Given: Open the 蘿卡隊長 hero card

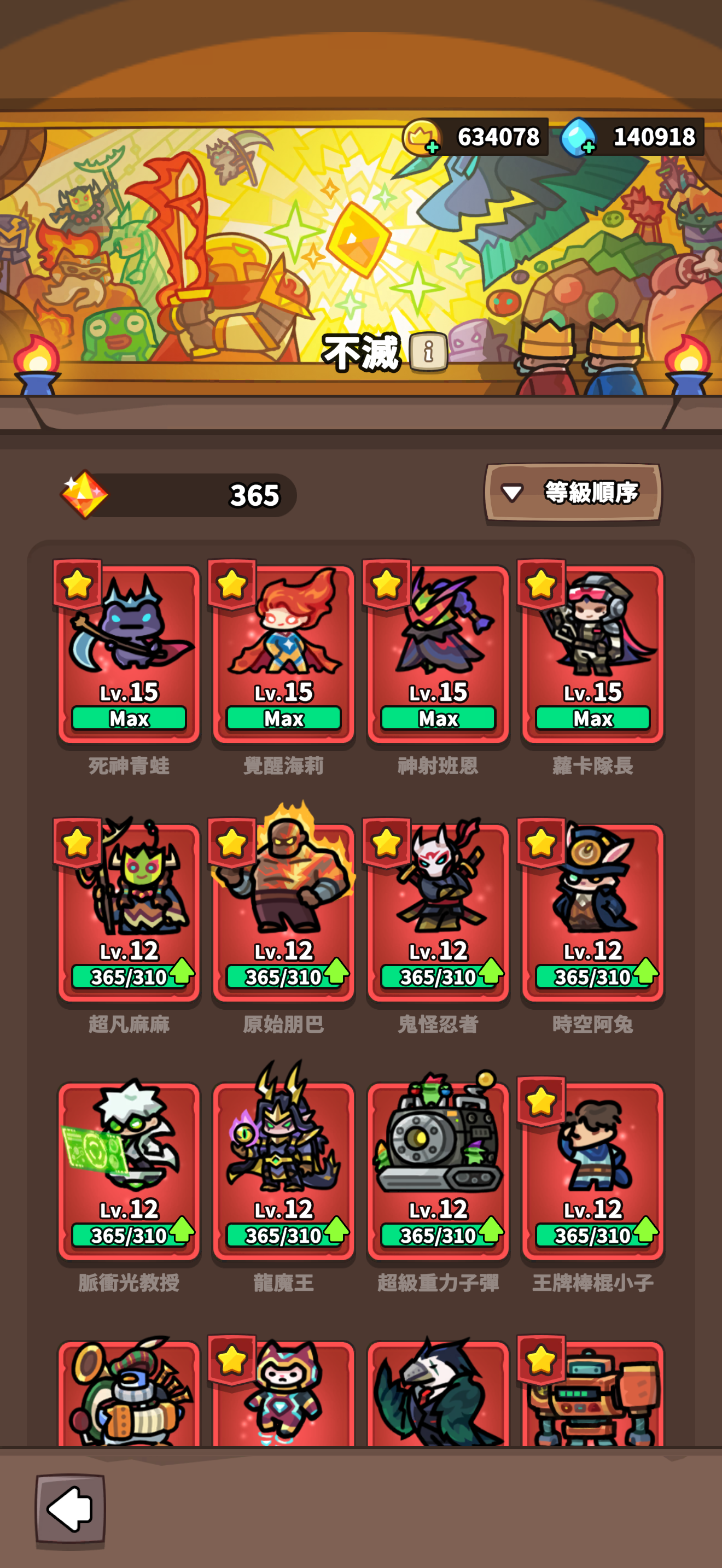Looking at the screenshot, I should tap(593, 654).
